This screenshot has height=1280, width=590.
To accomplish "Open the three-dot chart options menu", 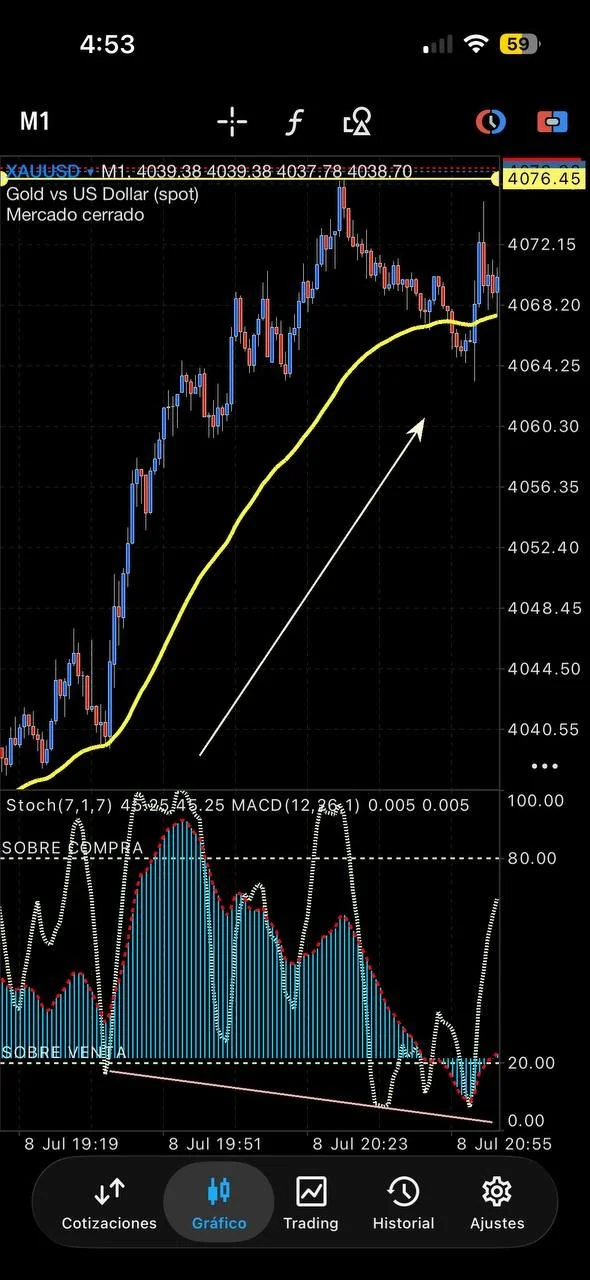I will 545,766.
